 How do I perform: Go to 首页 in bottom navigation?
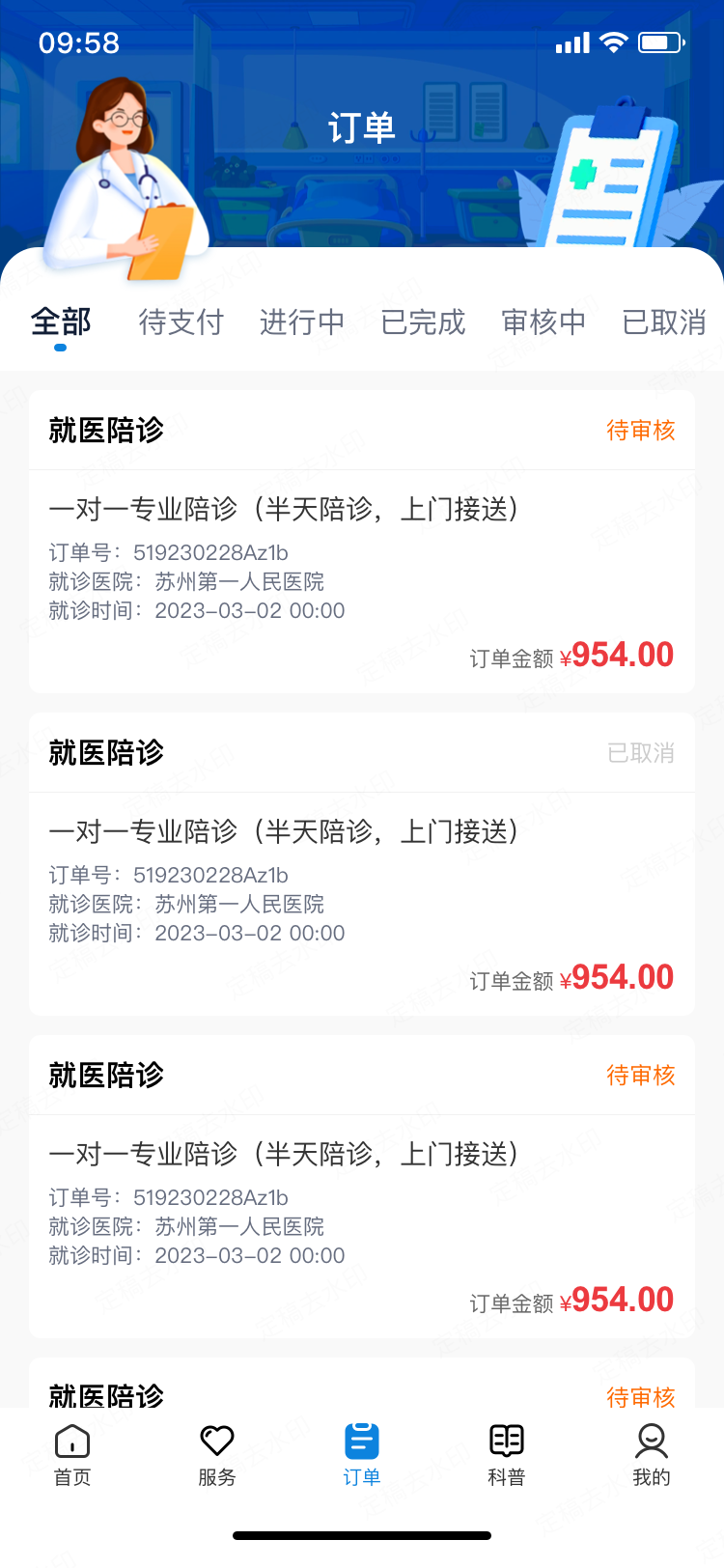pyautogui.click(x=72, y=1454)
